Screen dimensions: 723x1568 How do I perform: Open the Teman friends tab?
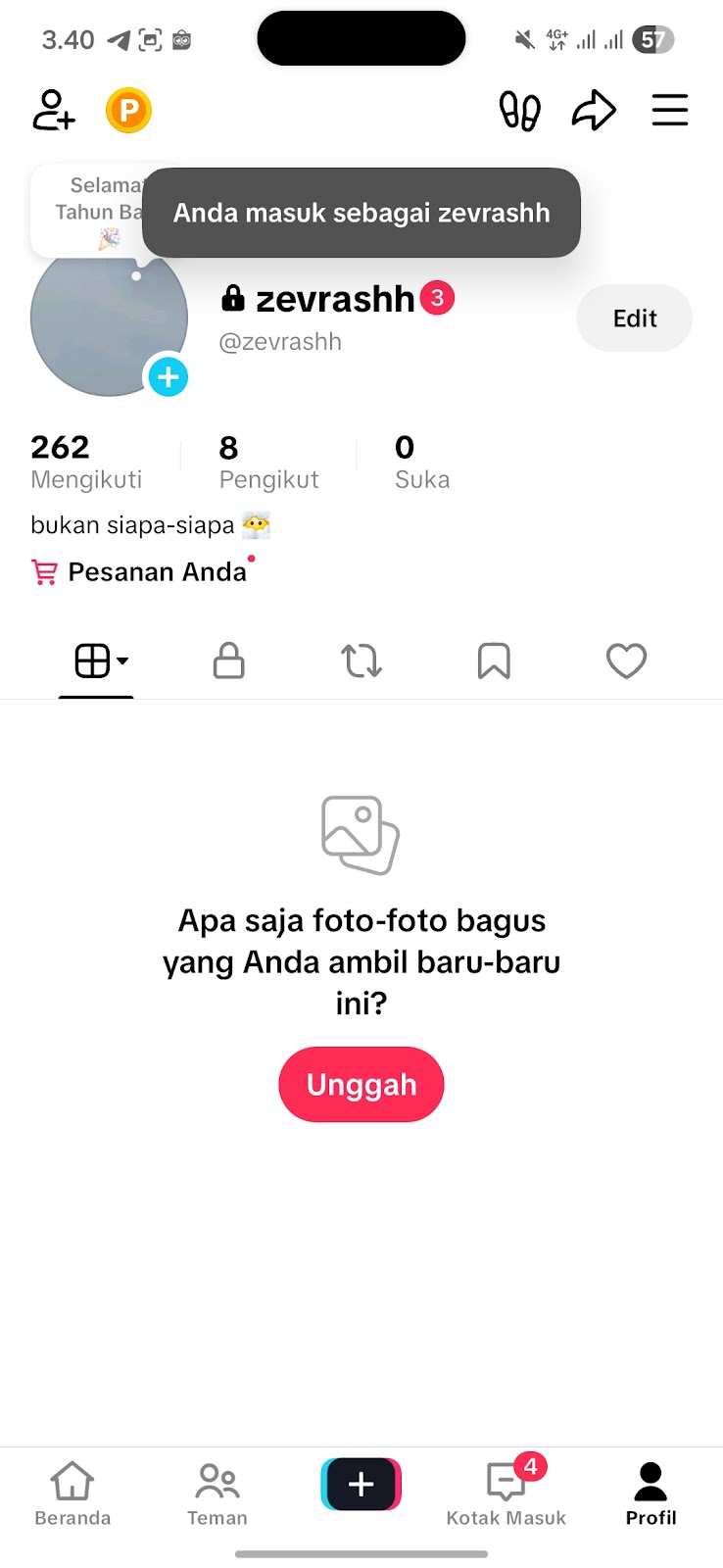tap(217, 1494)
